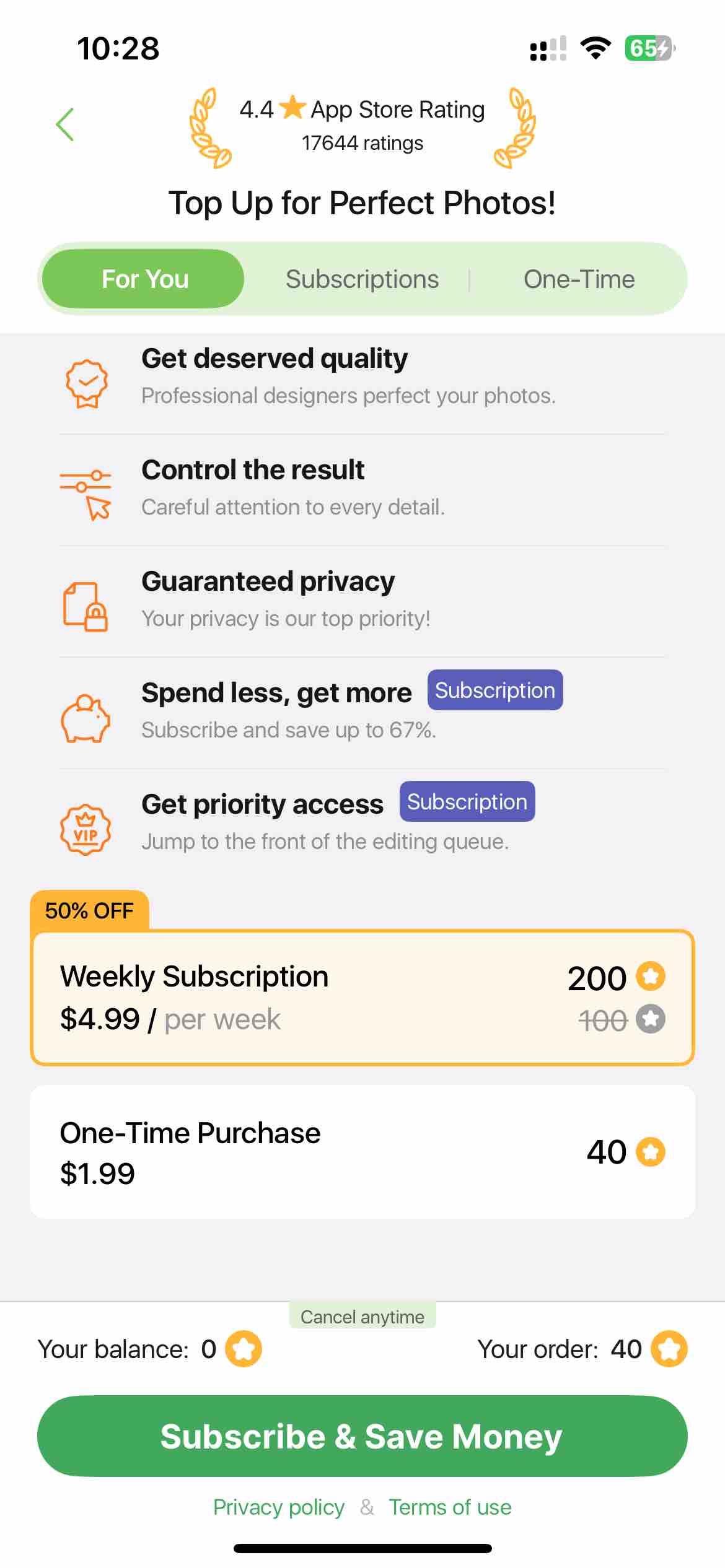Choose the Weekly Subscription plan
The image size is (725, 1568).
[362, 997]
